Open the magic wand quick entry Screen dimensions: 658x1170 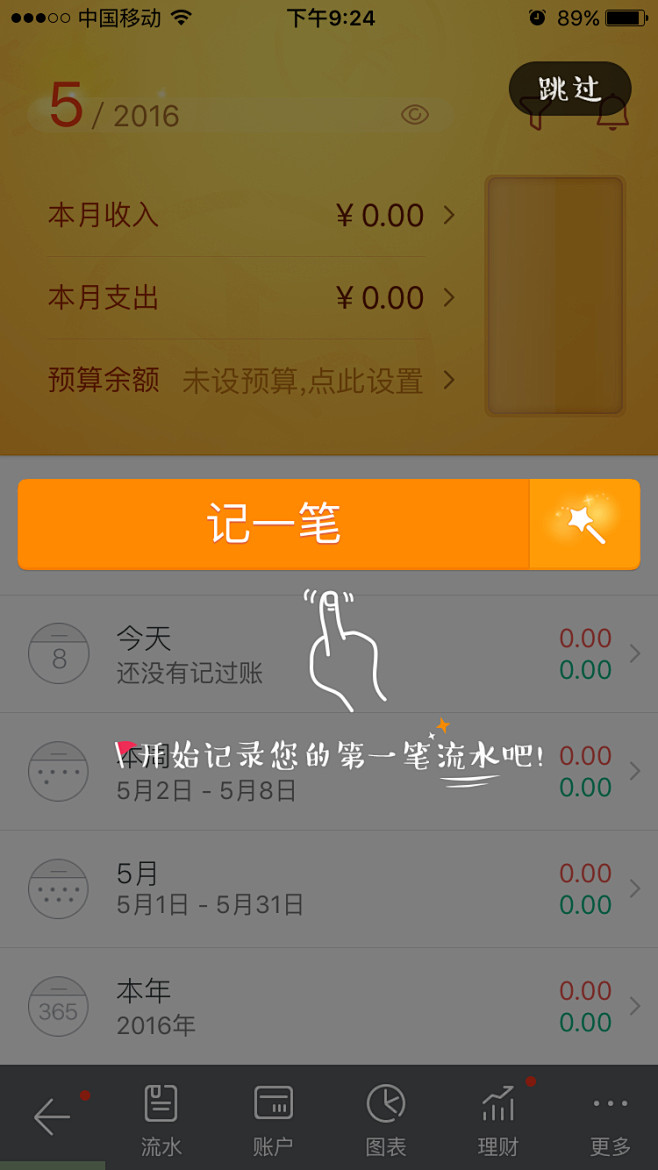585,524
